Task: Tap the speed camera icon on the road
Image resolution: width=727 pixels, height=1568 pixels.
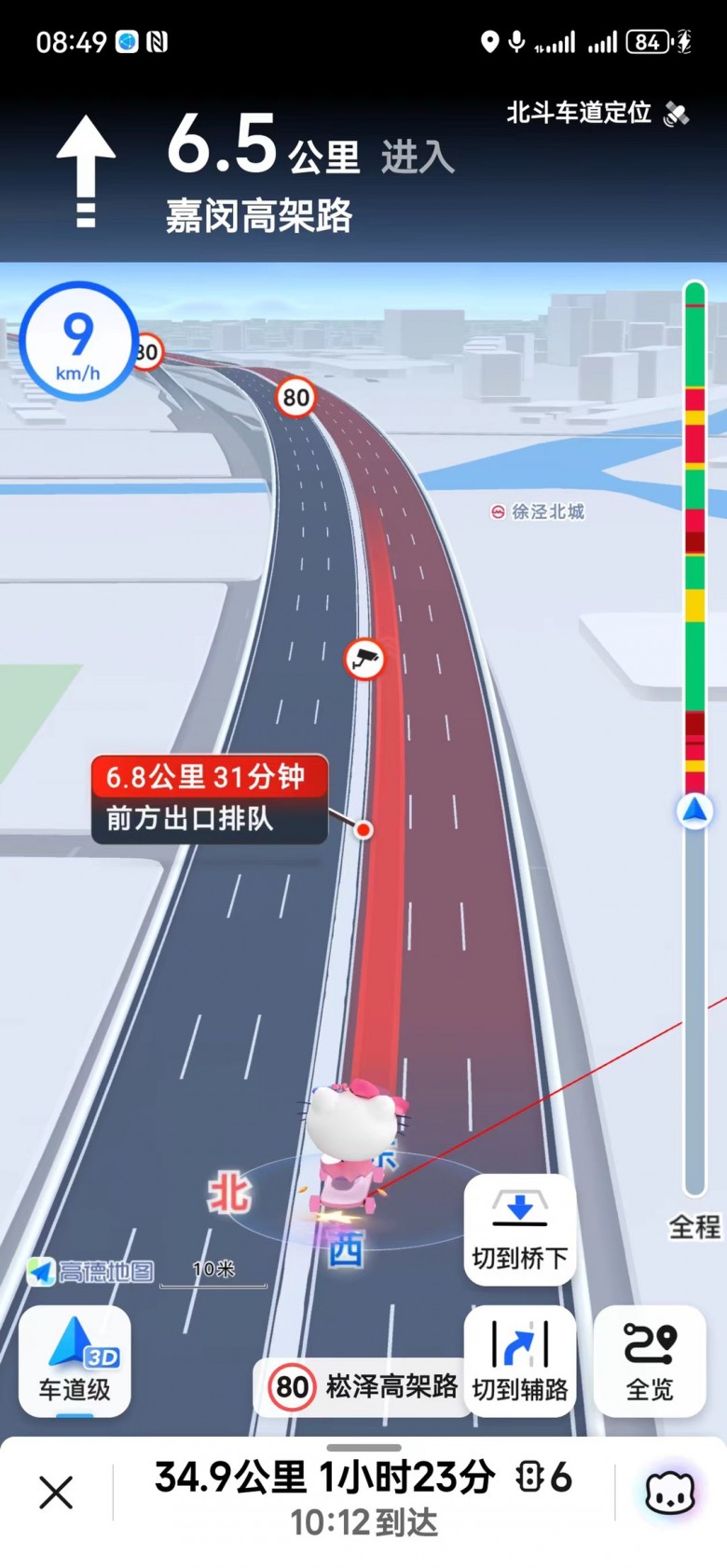Action: click(364, 660)
